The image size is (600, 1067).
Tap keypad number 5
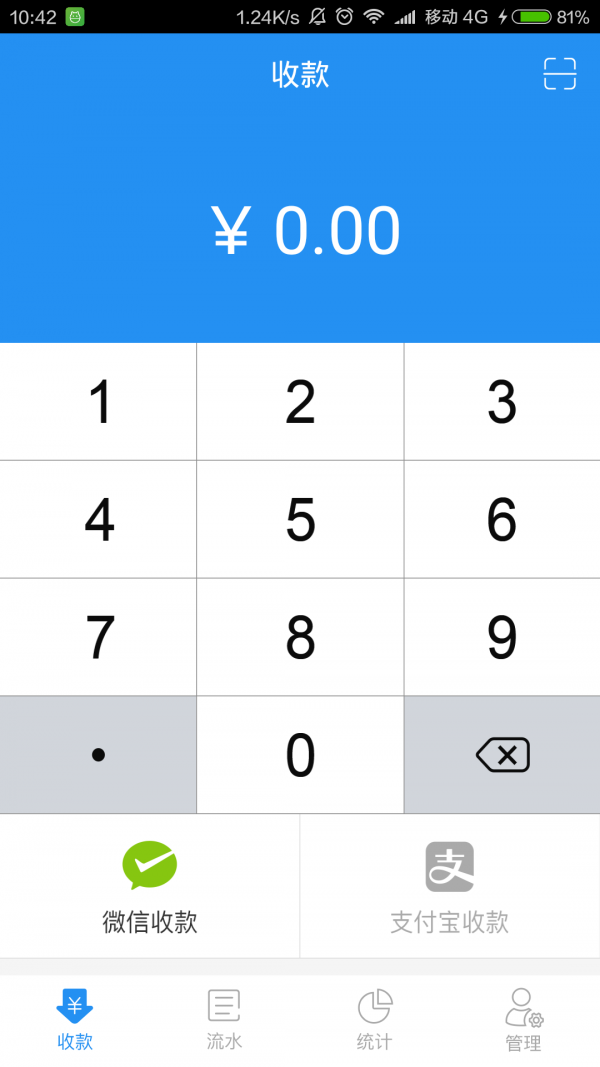pos(300,520)
